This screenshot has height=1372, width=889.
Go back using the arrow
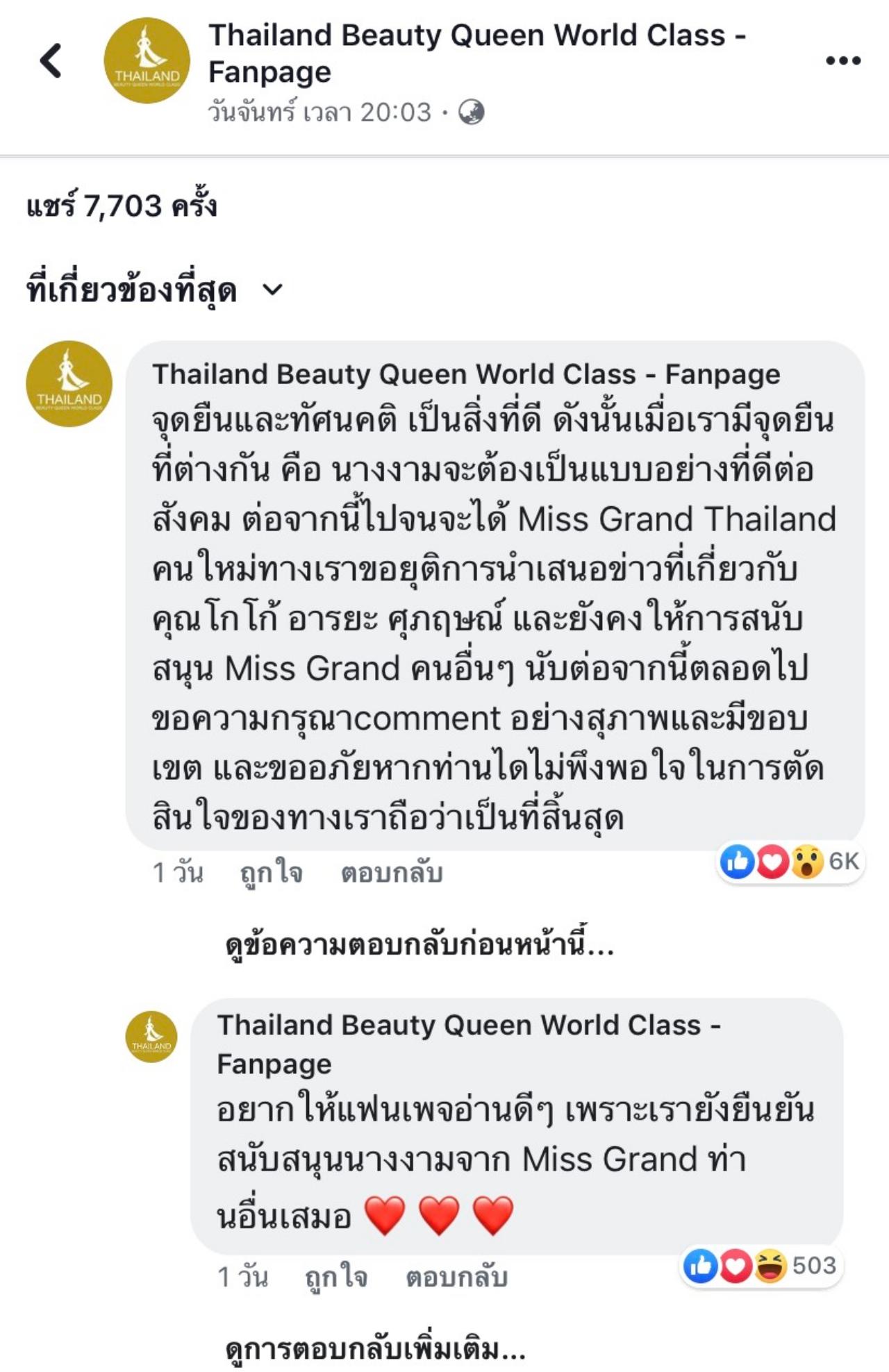51,61
